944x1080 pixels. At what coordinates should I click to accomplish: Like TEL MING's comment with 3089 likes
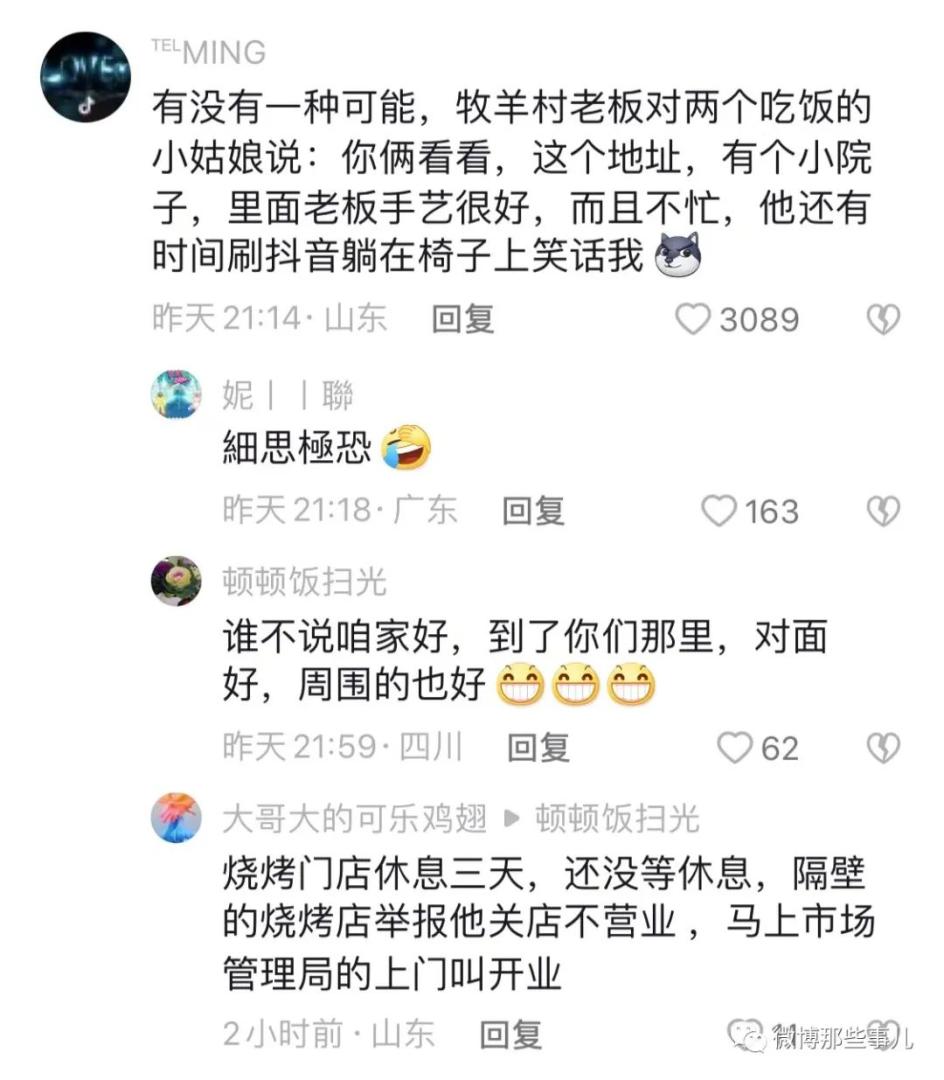click(x=692, y=320)
